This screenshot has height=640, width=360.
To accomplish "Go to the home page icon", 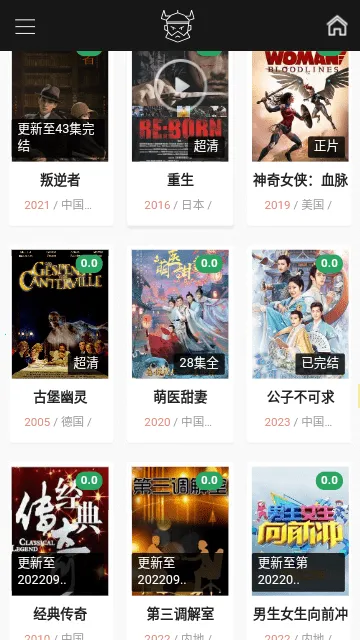I will click(x=337, y=26).
